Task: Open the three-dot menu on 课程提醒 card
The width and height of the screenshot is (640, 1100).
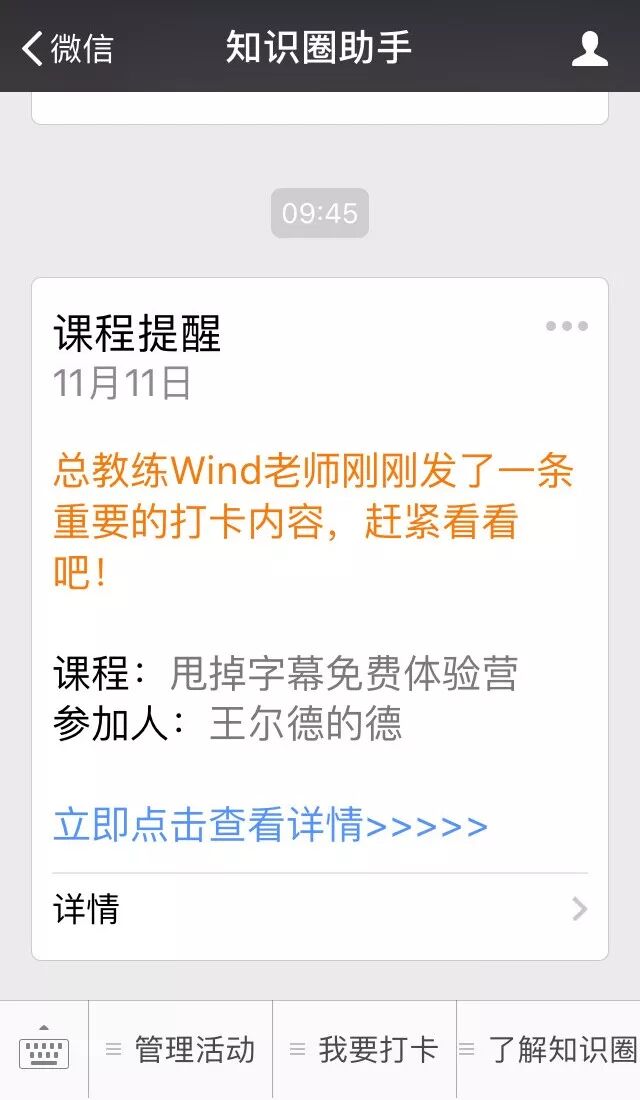Action: (567, 326)
